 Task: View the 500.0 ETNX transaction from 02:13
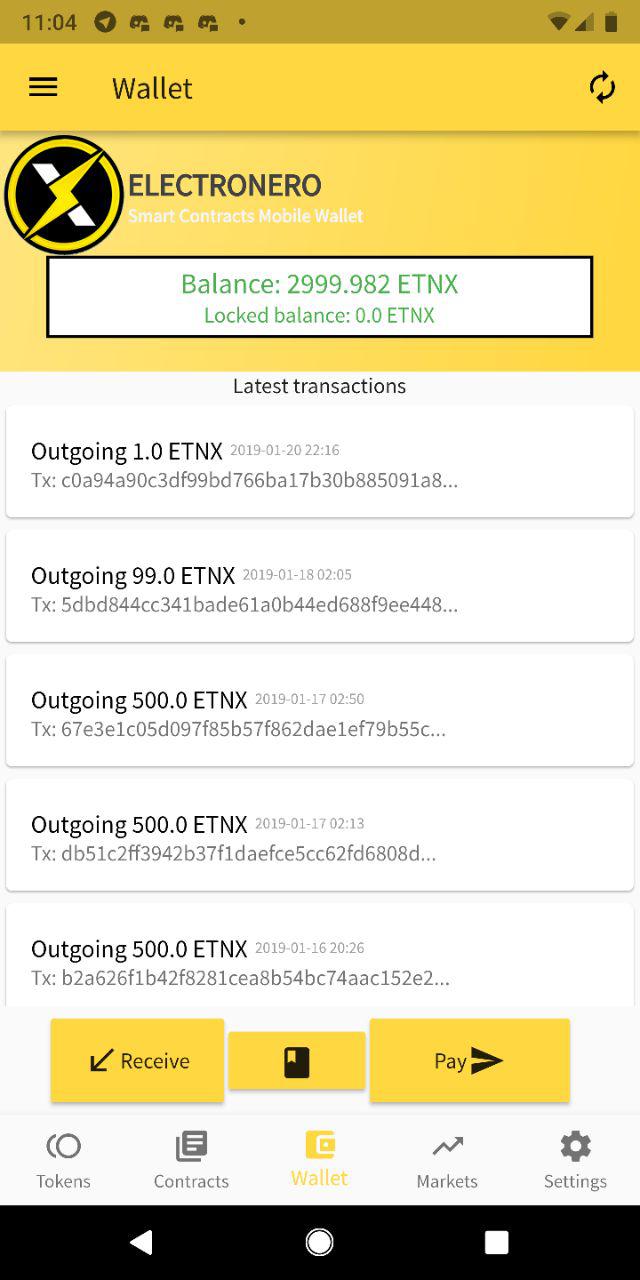click(320, 835)
